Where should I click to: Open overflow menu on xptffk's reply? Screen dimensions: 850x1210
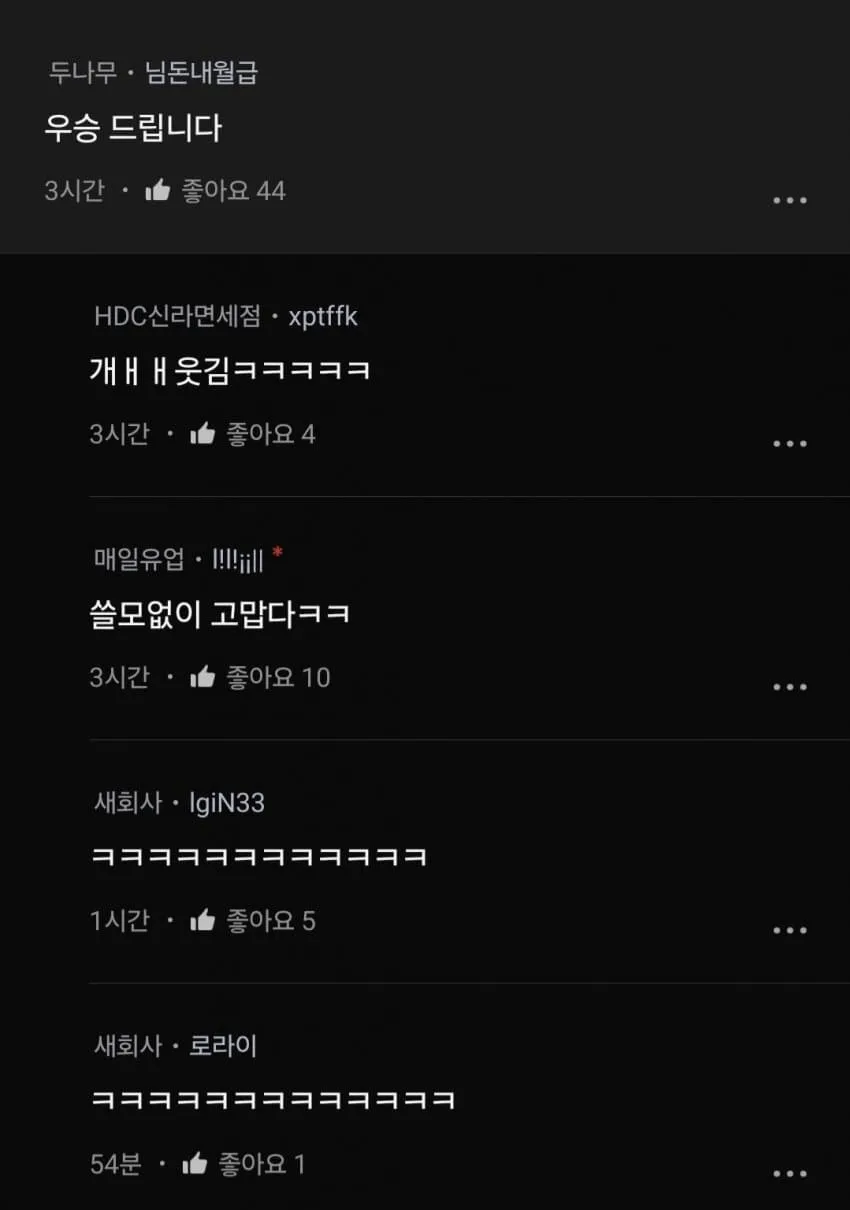789,443
